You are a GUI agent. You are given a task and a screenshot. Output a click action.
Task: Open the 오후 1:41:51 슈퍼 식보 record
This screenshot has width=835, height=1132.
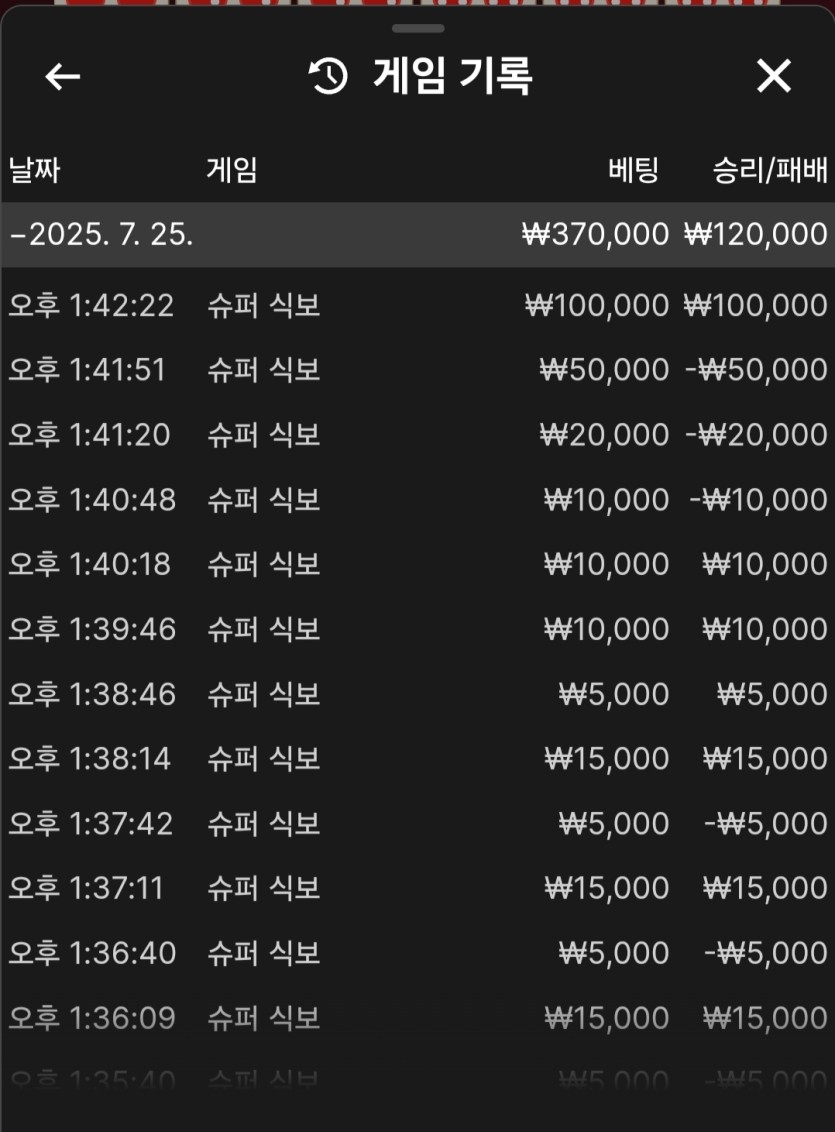coord(417,371)
